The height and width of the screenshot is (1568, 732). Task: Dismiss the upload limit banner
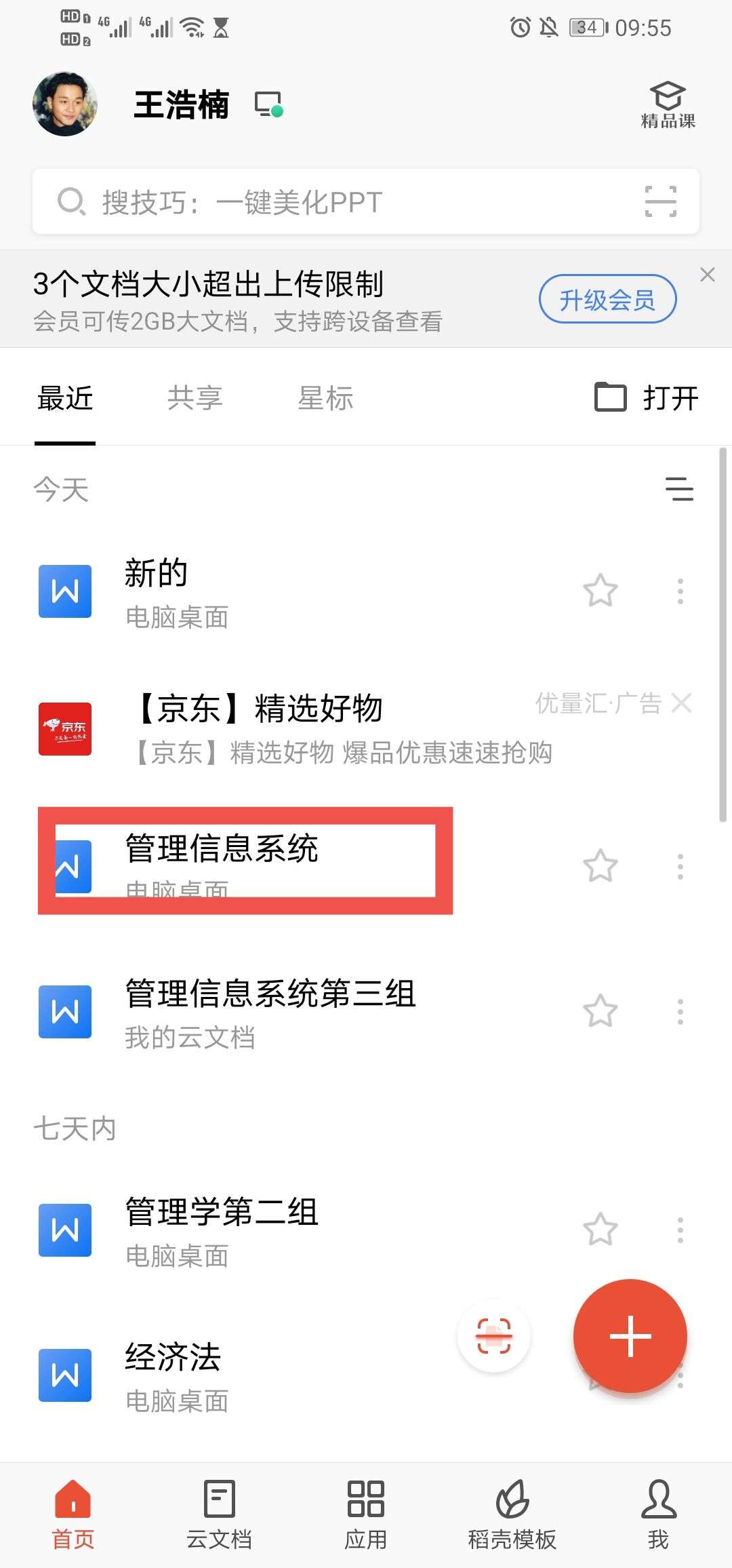point(708,275)
